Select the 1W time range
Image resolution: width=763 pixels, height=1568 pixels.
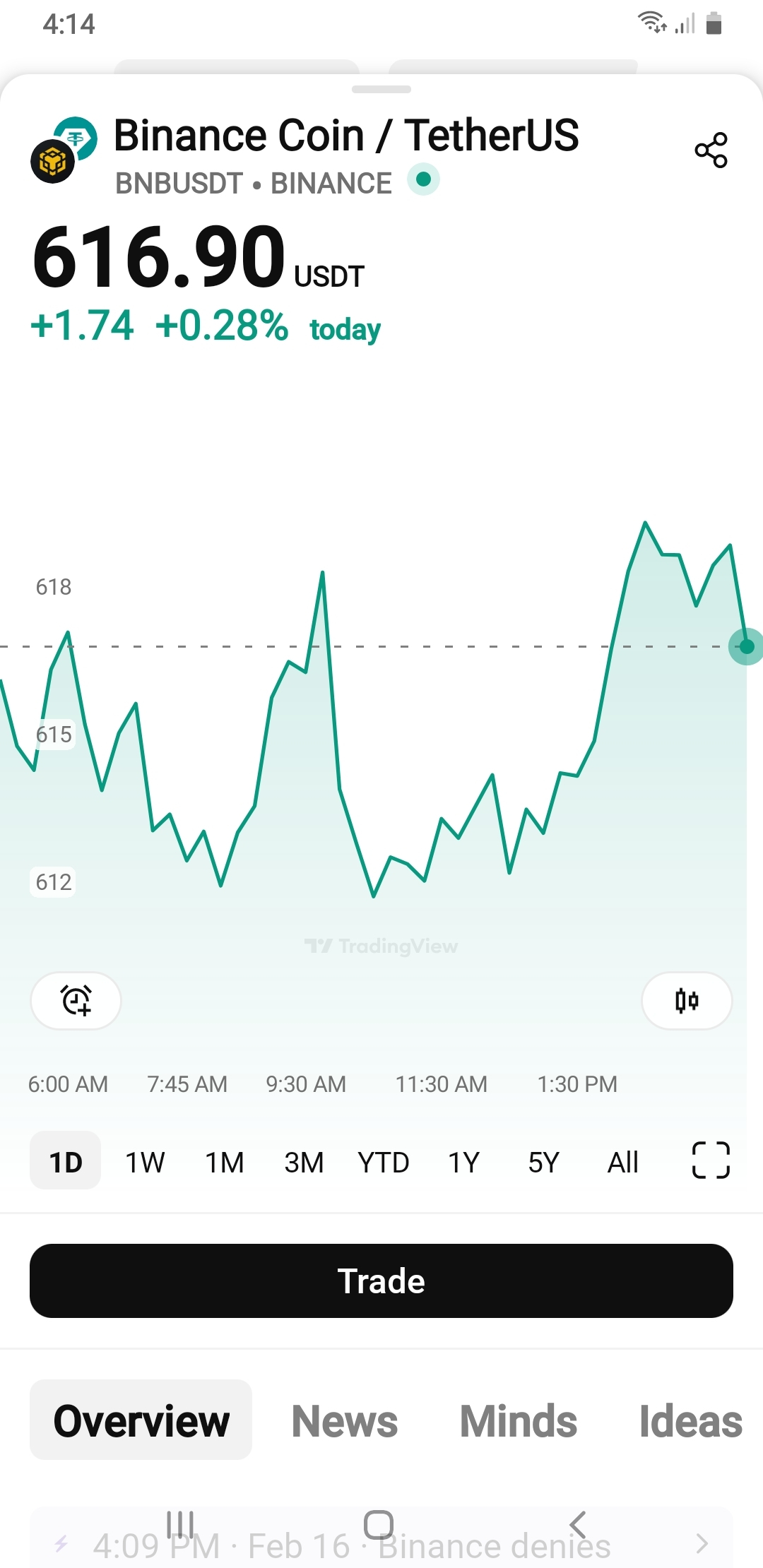(x=145, y=1162)
